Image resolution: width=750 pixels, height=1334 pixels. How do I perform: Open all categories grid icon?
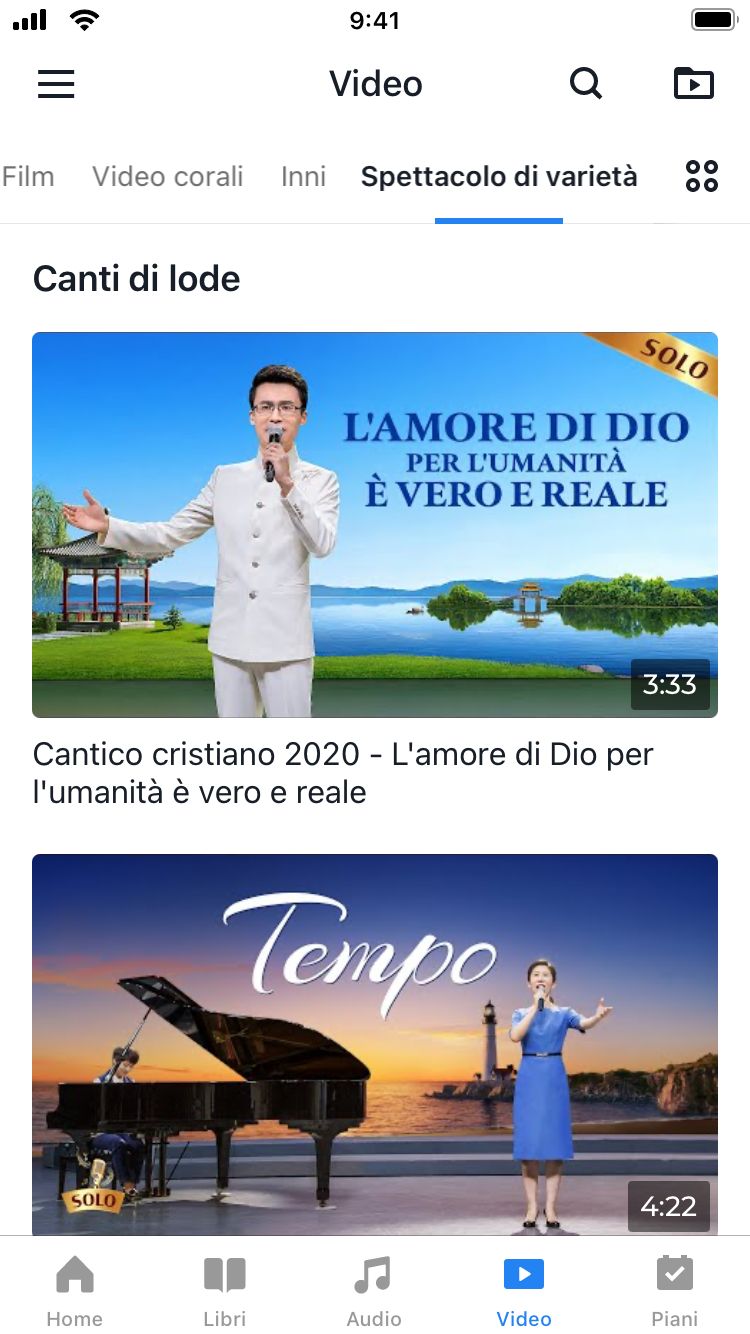702,177
